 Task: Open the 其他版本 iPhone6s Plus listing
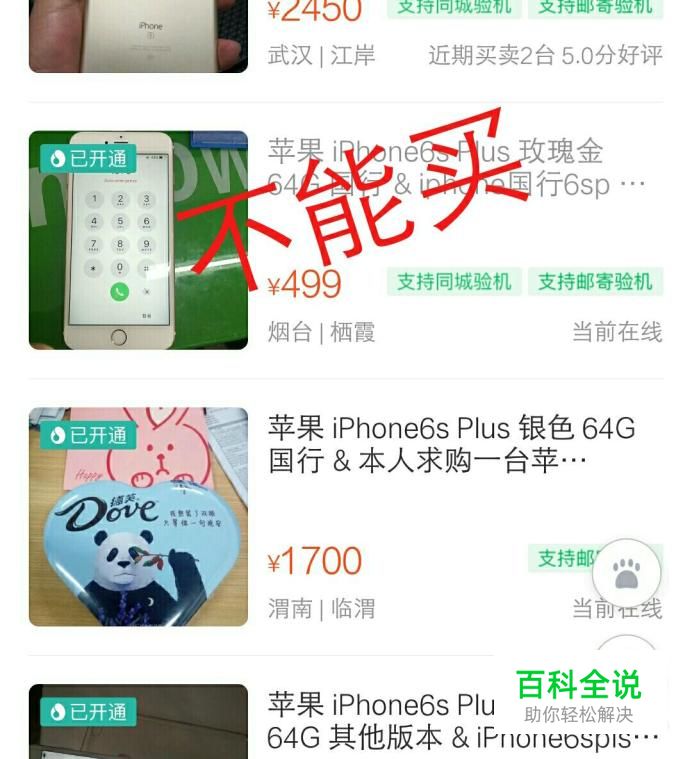pos(346,721)
